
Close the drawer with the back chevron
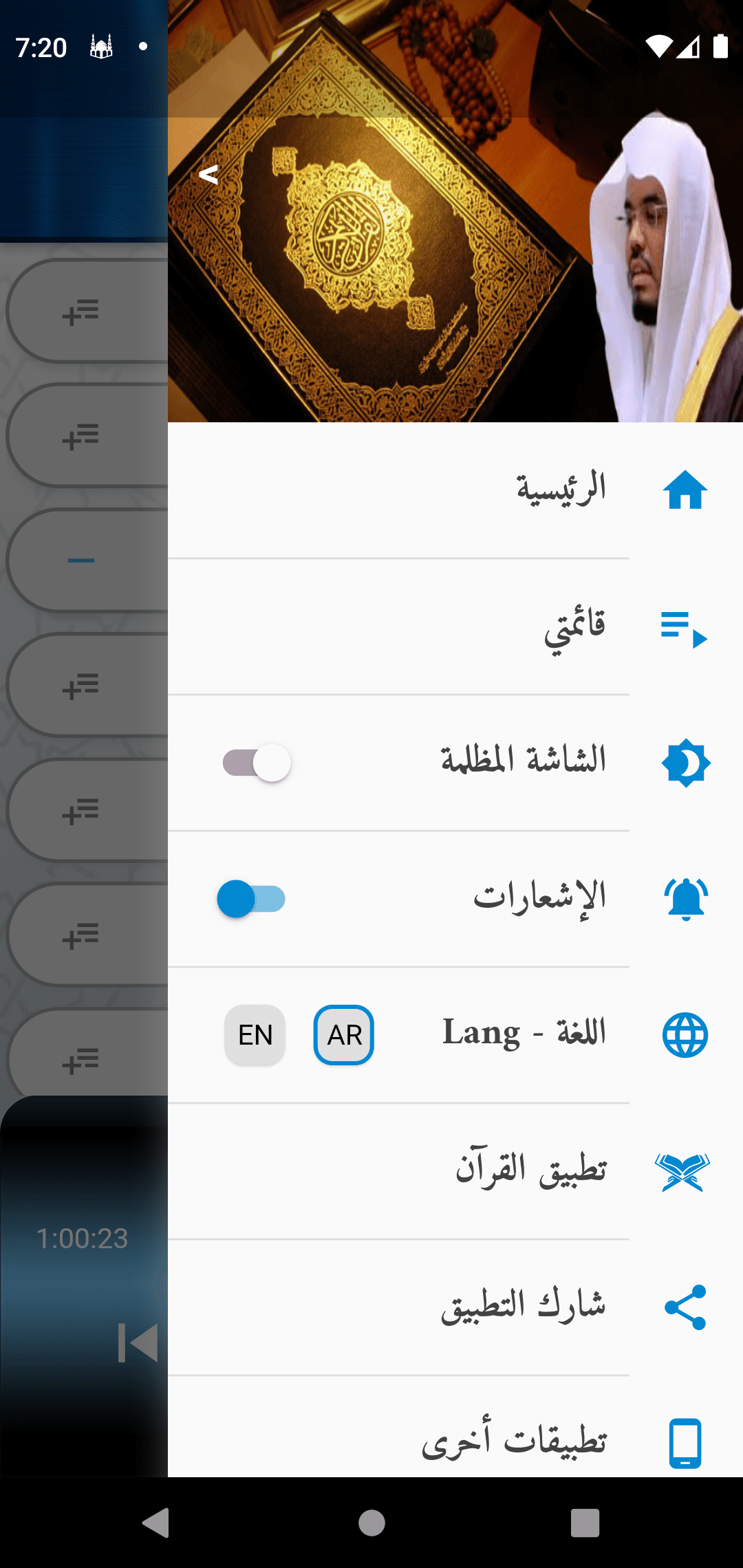coord(208,175)
